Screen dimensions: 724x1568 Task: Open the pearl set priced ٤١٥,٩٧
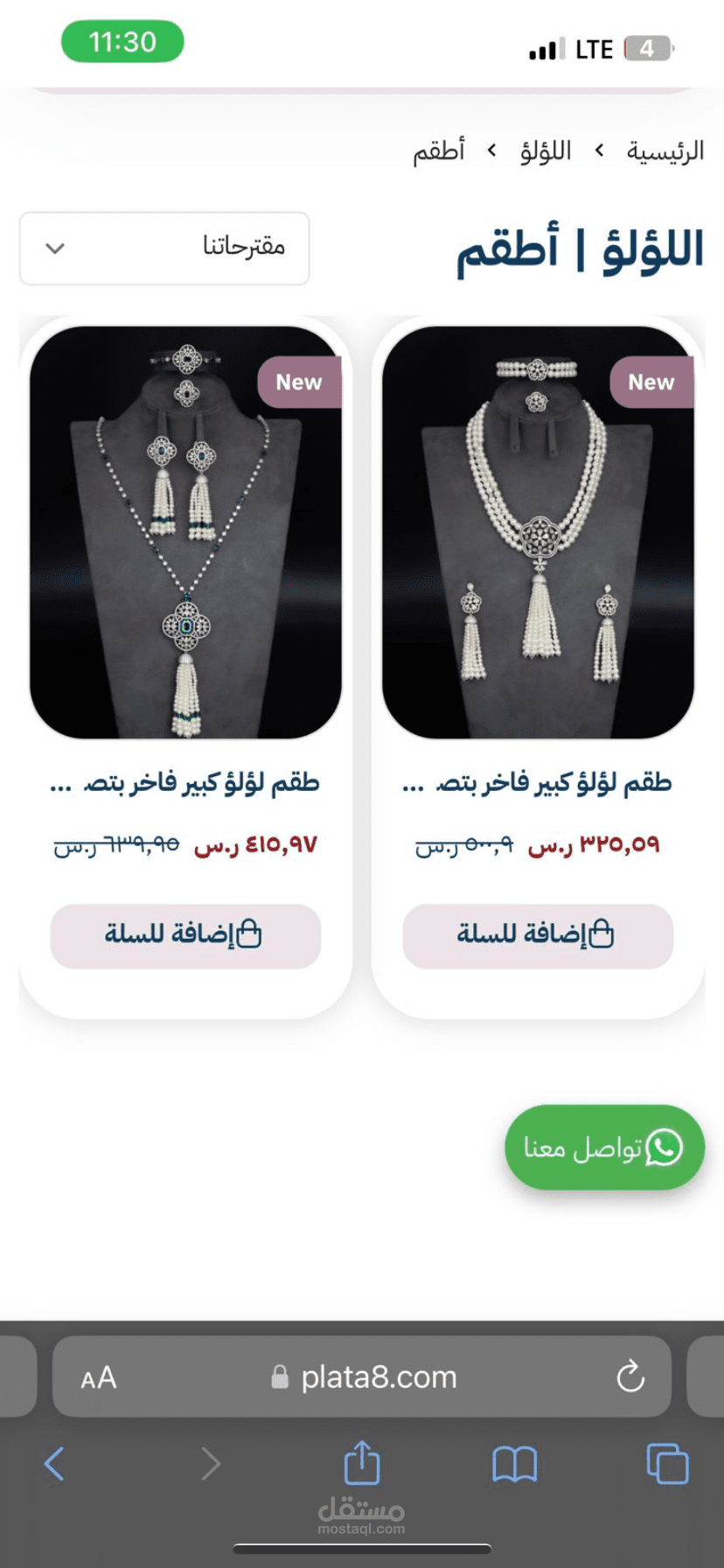pyautogui.click(x=185, y=532)
